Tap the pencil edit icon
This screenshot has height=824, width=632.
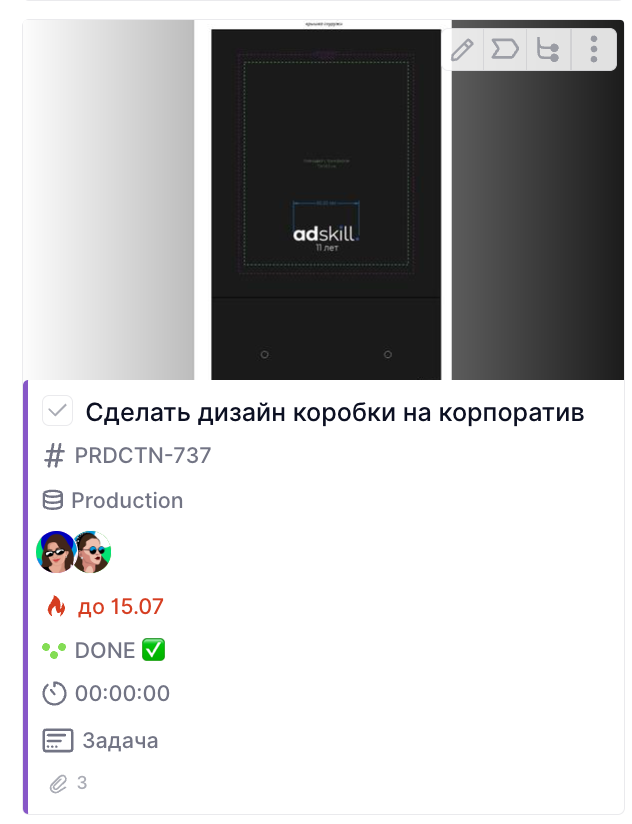[x=462, y=48]
